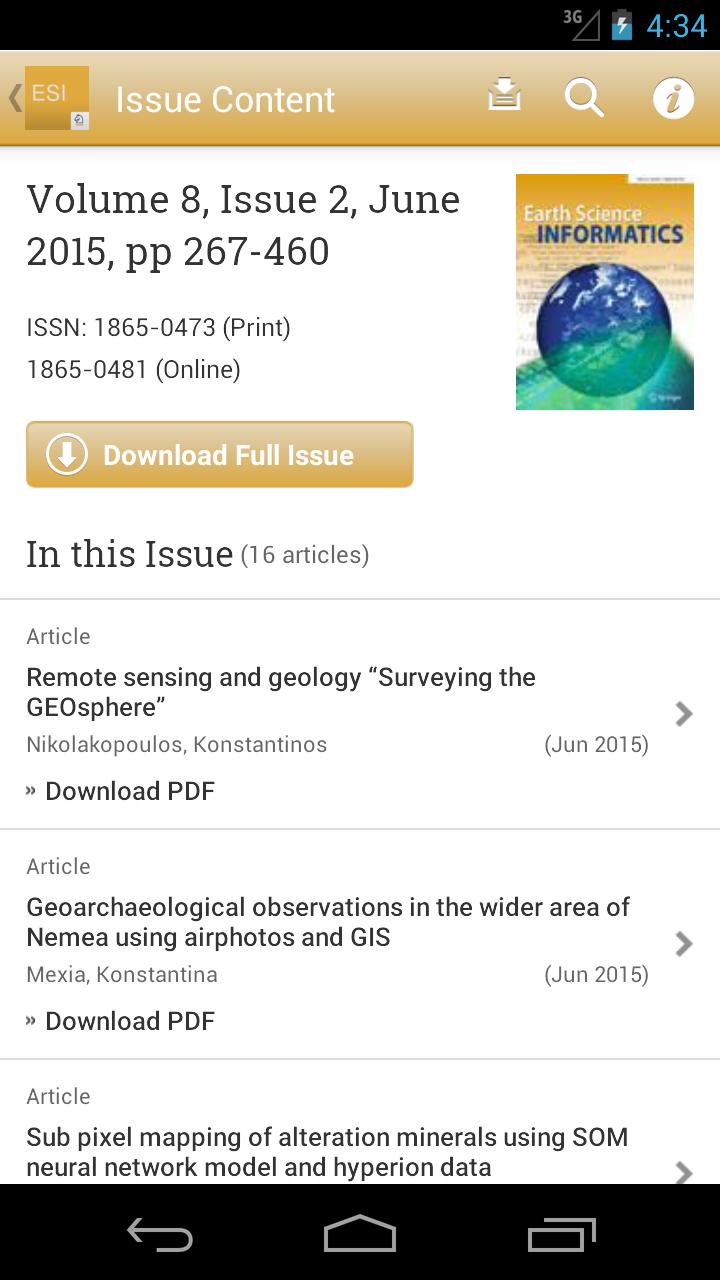Switch to the Issue Content title bar

[225, 99]
